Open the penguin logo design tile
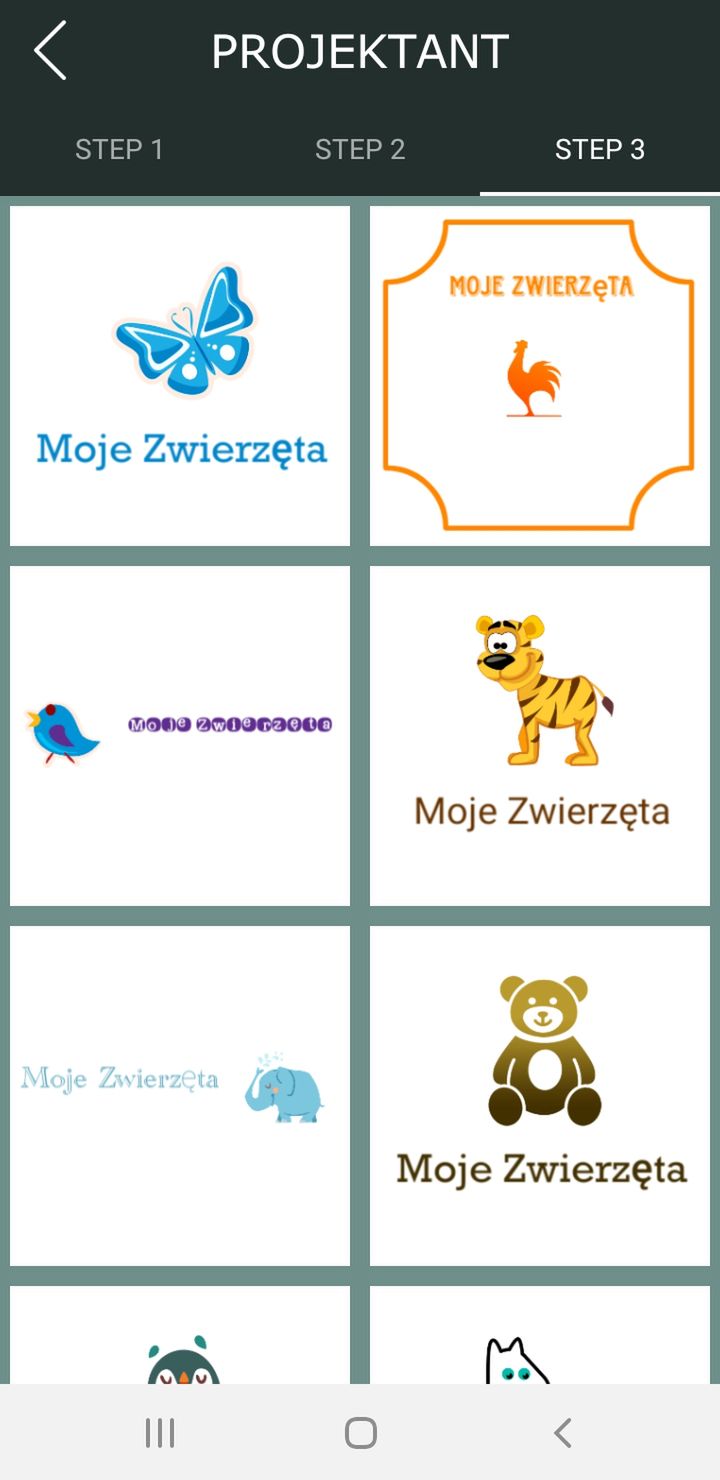Screen dimensions: 720x1480 [x=180, y=1335]
